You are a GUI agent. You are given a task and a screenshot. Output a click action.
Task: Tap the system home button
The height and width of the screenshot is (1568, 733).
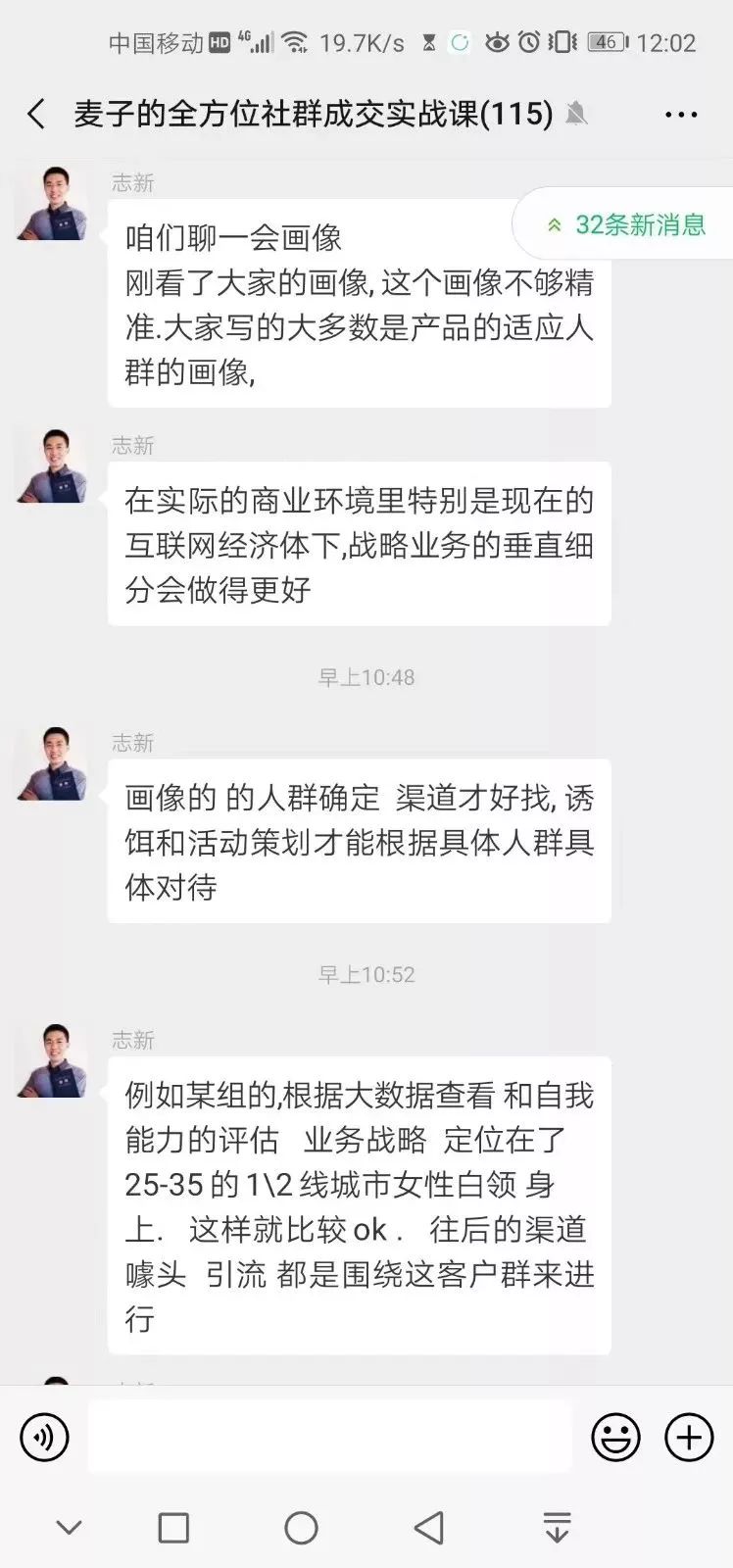pyautogui.click(x=301, y=1527)
